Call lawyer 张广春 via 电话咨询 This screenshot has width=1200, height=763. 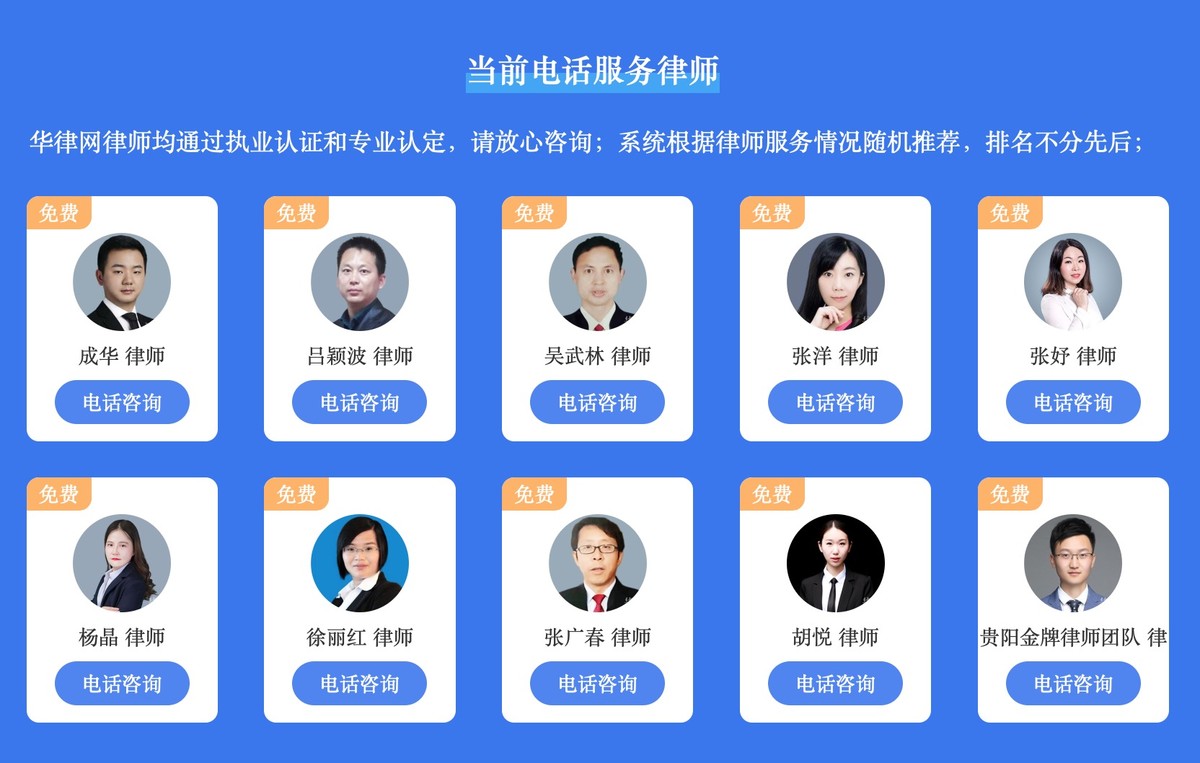pyautogui.click(x=597, y=683)
